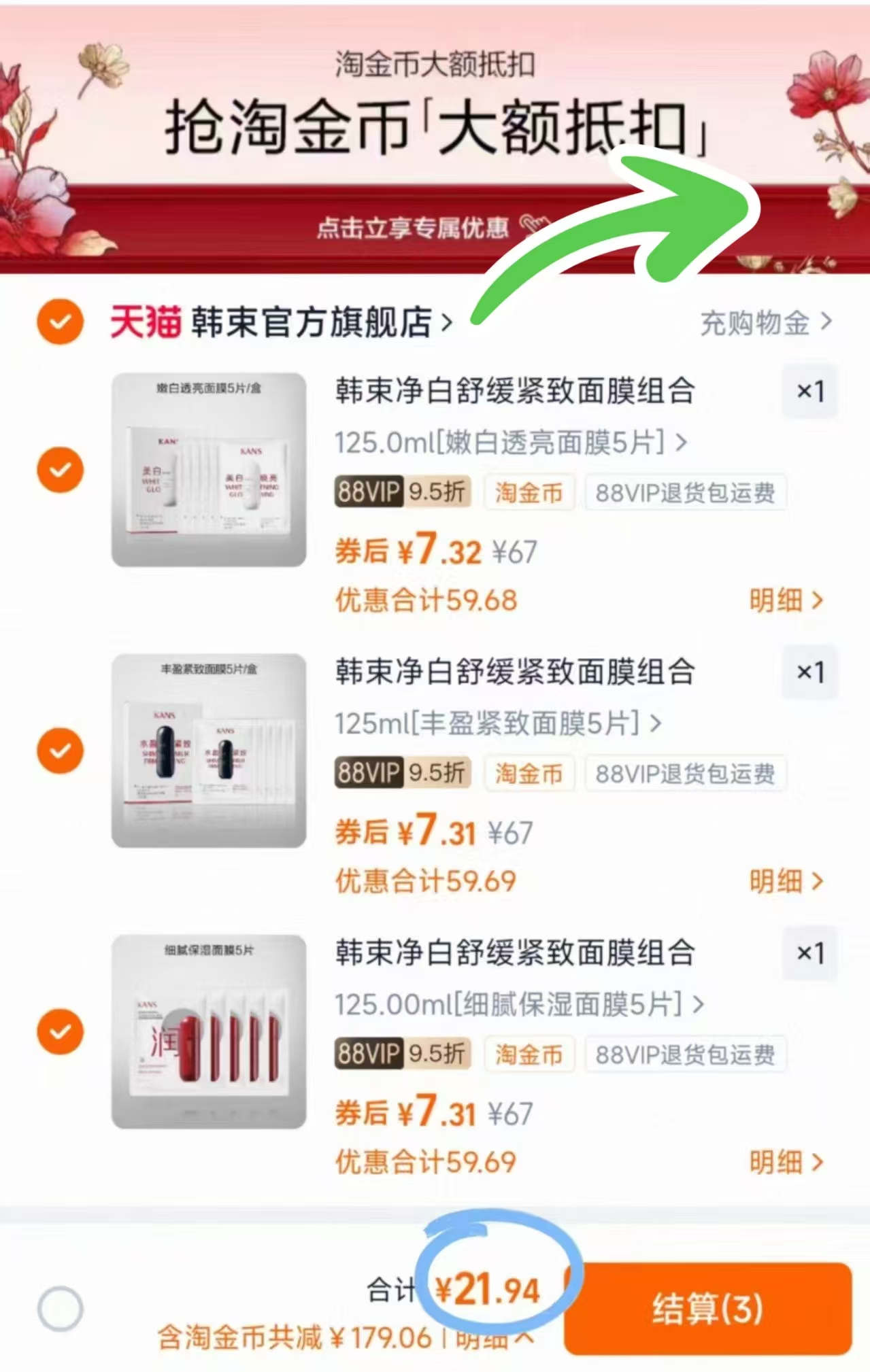Image resolution: width=870 pixels, height=1372 pixels.
Task: Uncheck the 丰盈紧致面膜 item checkbox
Action: pyautogui.click(x=61, y=751)
